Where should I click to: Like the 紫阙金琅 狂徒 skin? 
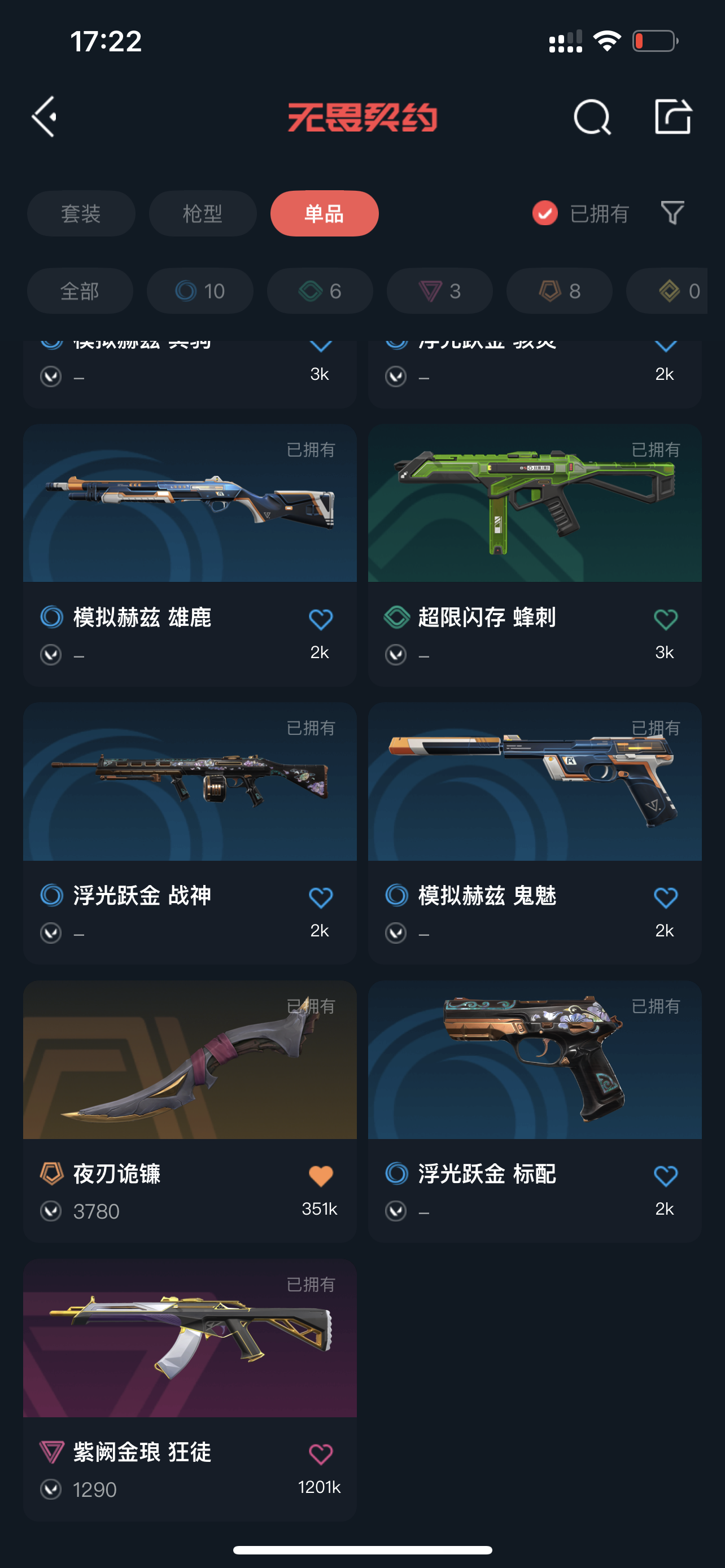320,1454
